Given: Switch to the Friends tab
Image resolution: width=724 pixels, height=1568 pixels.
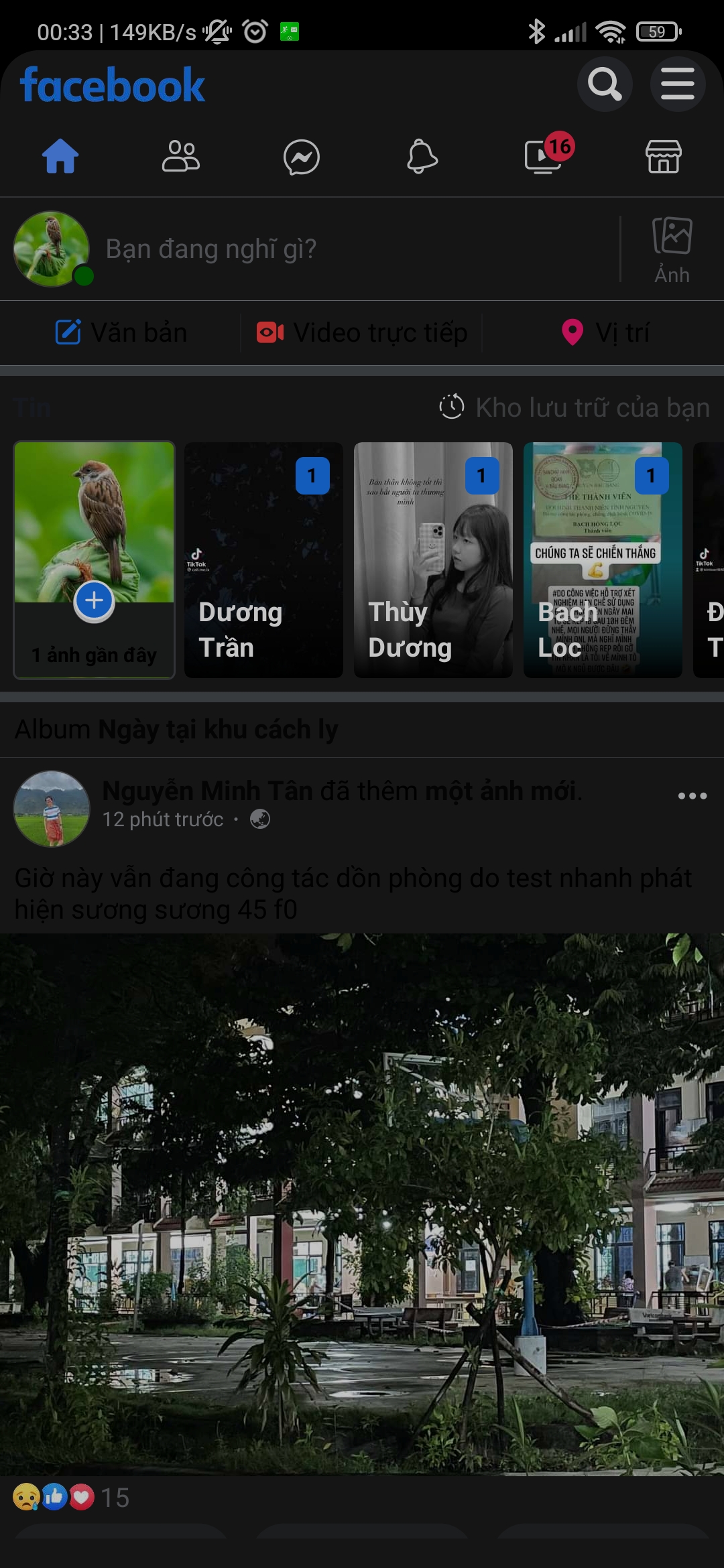Looking at the screenshot, I should pos(181,157).
